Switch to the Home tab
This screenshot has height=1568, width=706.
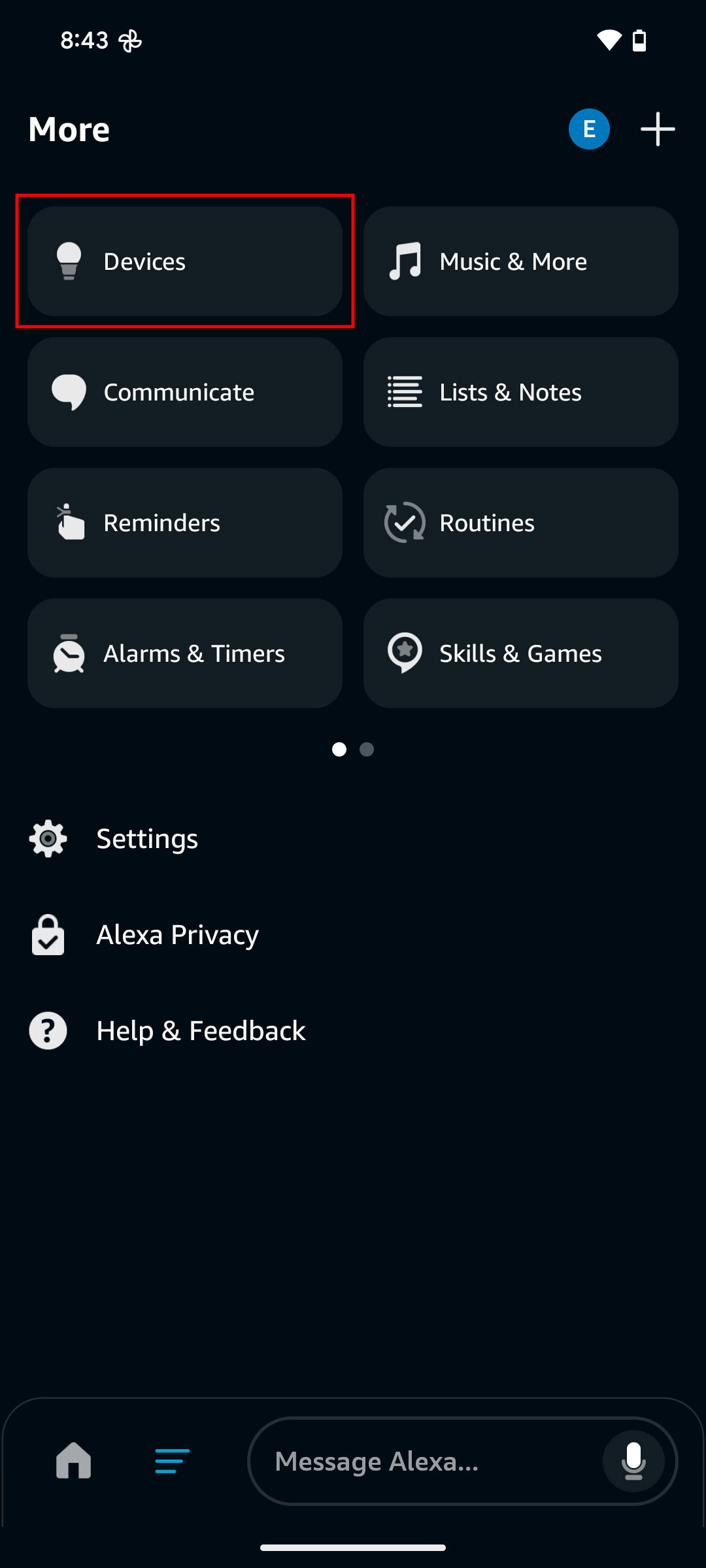[x=74, y=1461]
